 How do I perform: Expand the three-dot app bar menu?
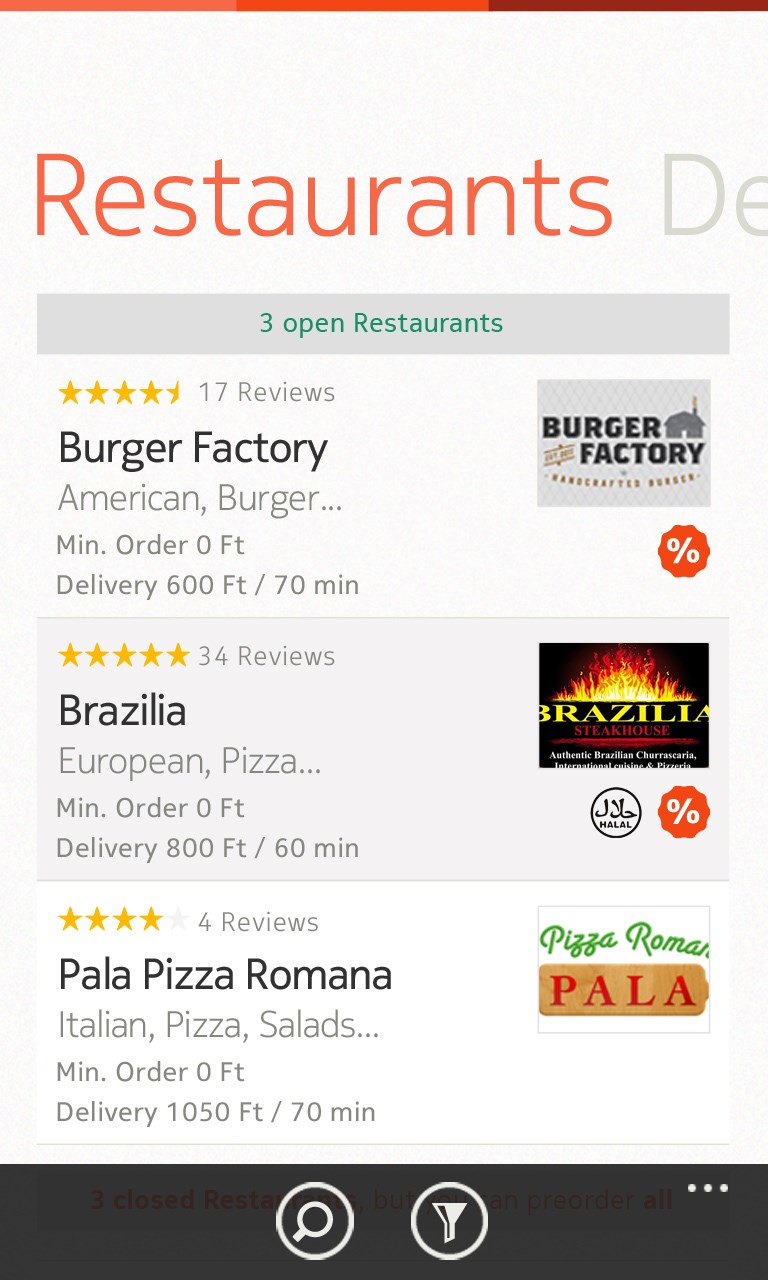[x=707, y=1189]
